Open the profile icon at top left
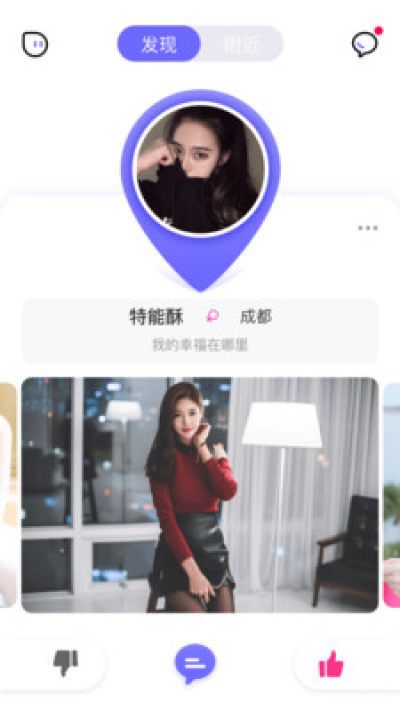 pos(35,44)
